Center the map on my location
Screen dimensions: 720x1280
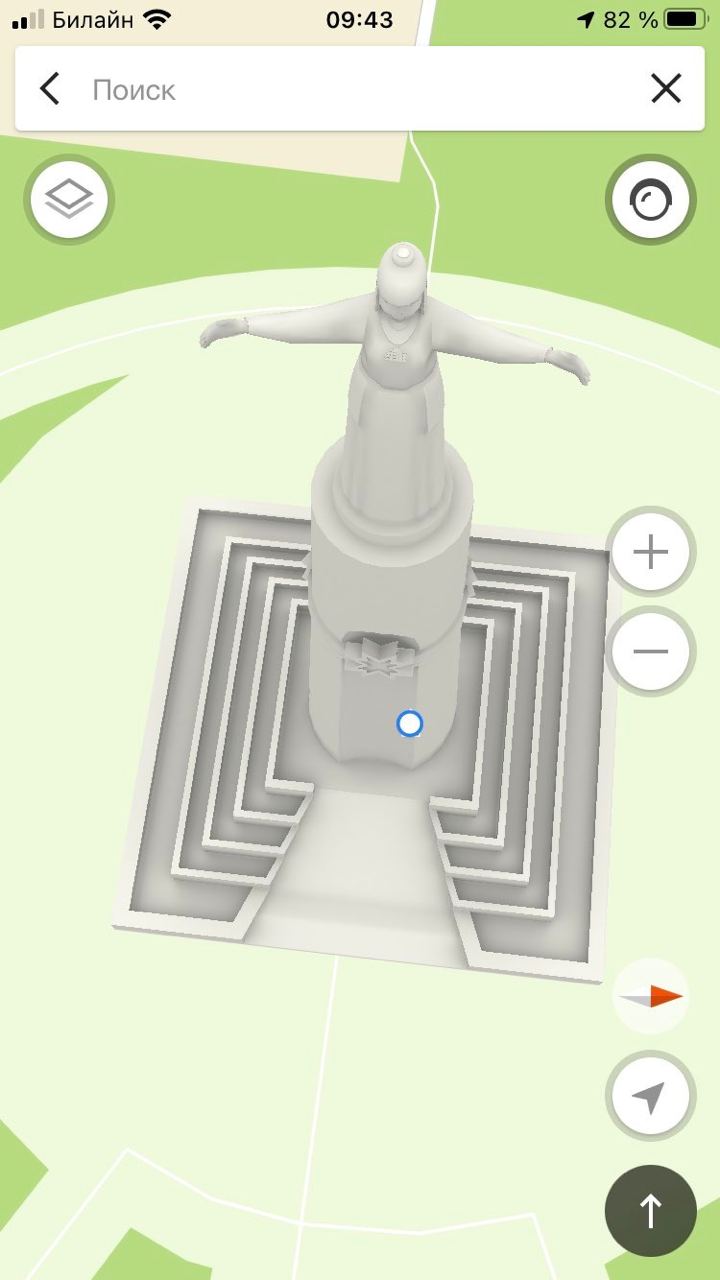(x=650, y=1097)
